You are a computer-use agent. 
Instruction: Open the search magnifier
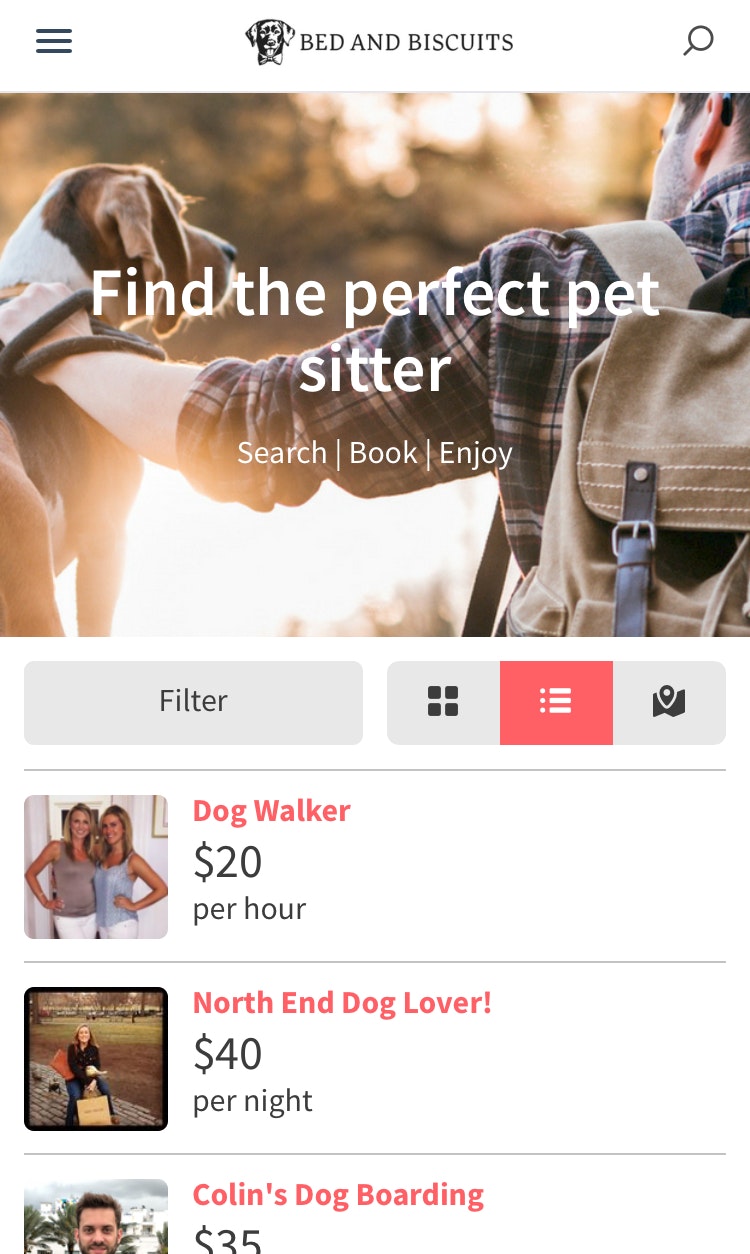point(698,41)
